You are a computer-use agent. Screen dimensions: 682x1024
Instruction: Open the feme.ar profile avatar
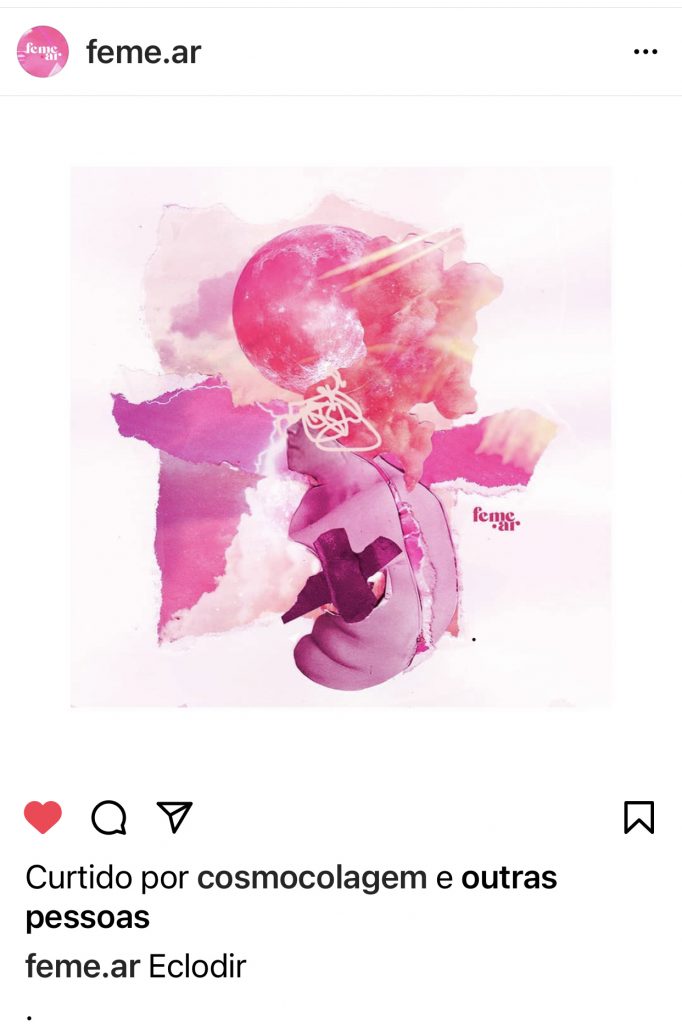pos(43,52)
